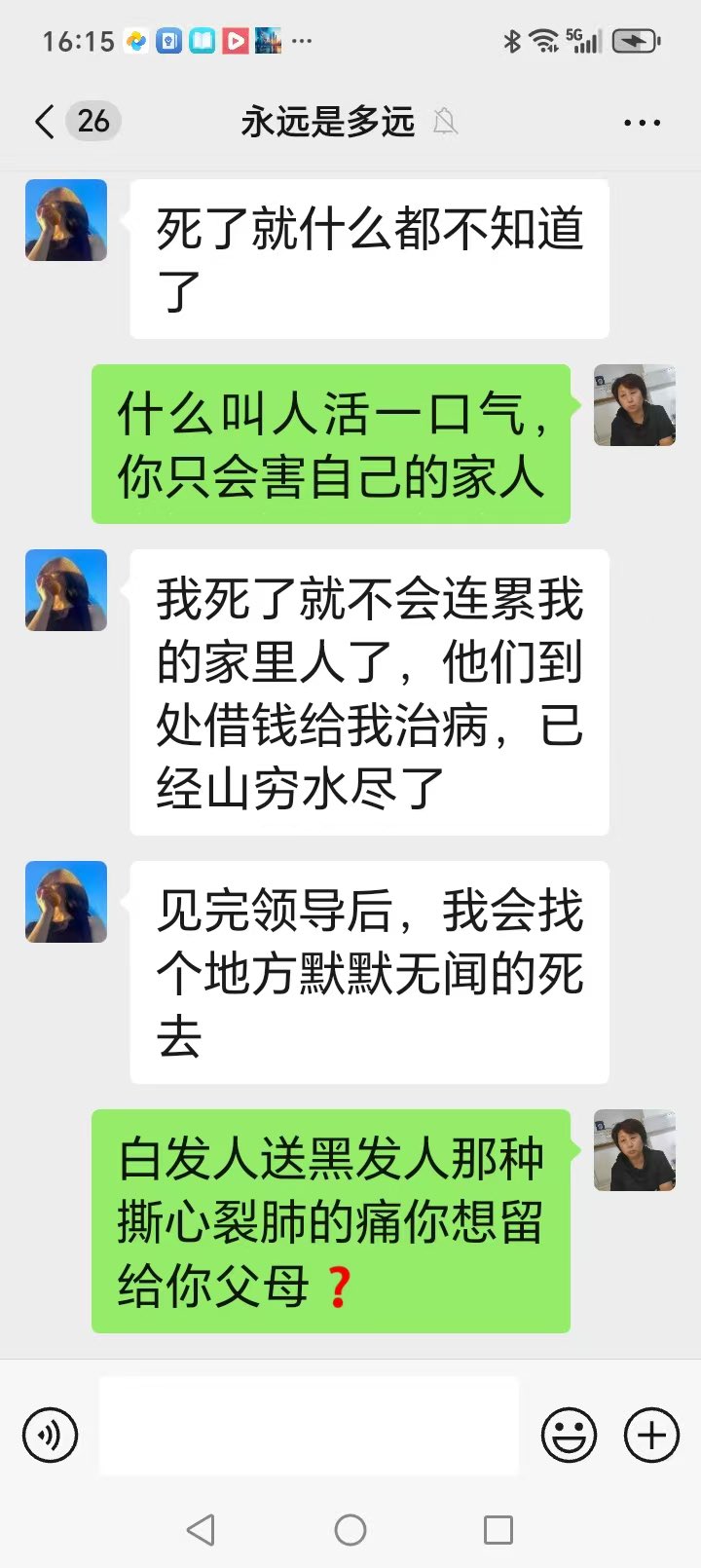701x1568 pixels.
Task: Tap the message text field
Action: pos(309,1426)
